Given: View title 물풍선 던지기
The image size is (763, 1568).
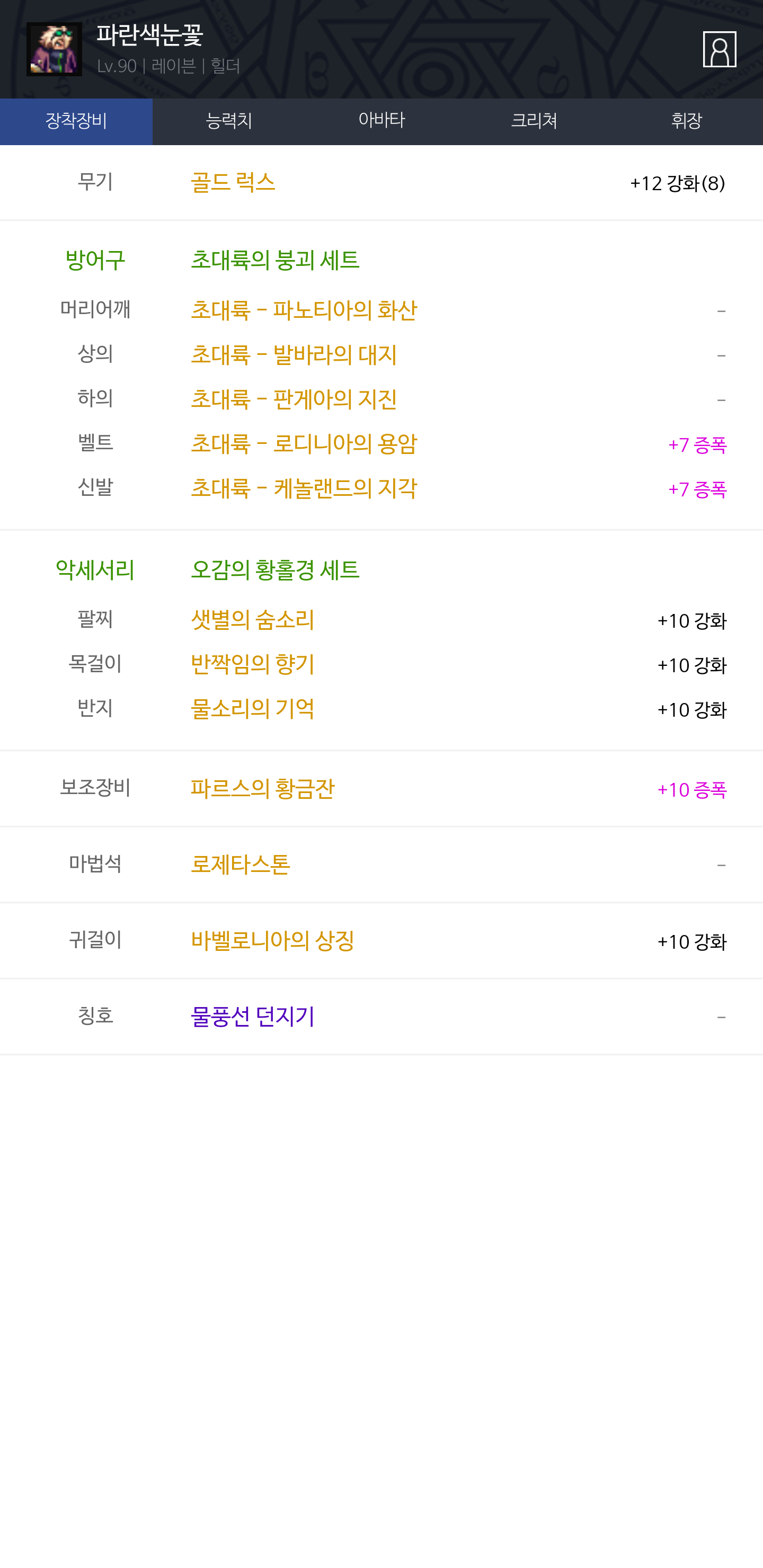Looking at the screenshot, I should pos(252,1017).
